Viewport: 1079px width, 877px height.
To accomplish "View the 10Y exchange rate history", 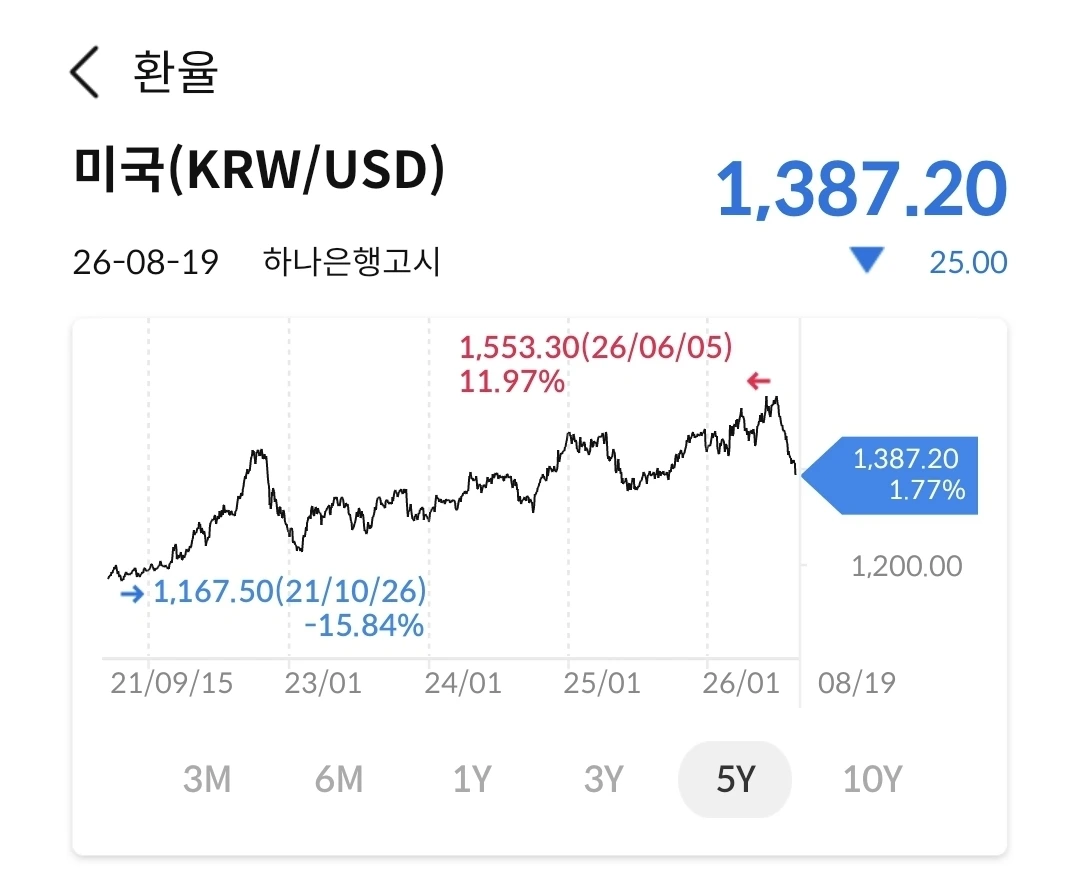I will pos(872,779).
